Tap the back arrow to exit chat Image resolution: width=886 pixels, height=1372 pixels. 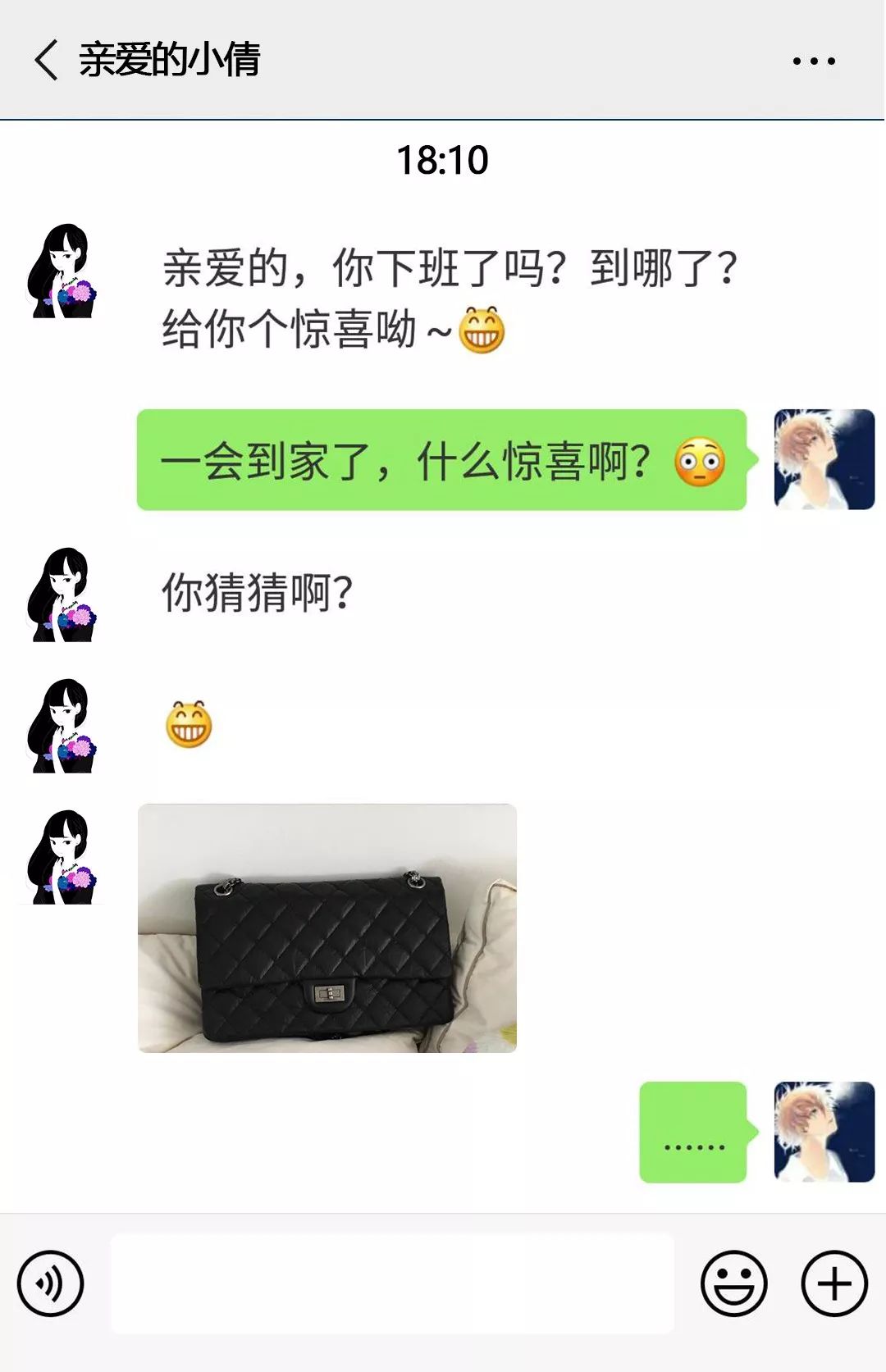[47, 59]
